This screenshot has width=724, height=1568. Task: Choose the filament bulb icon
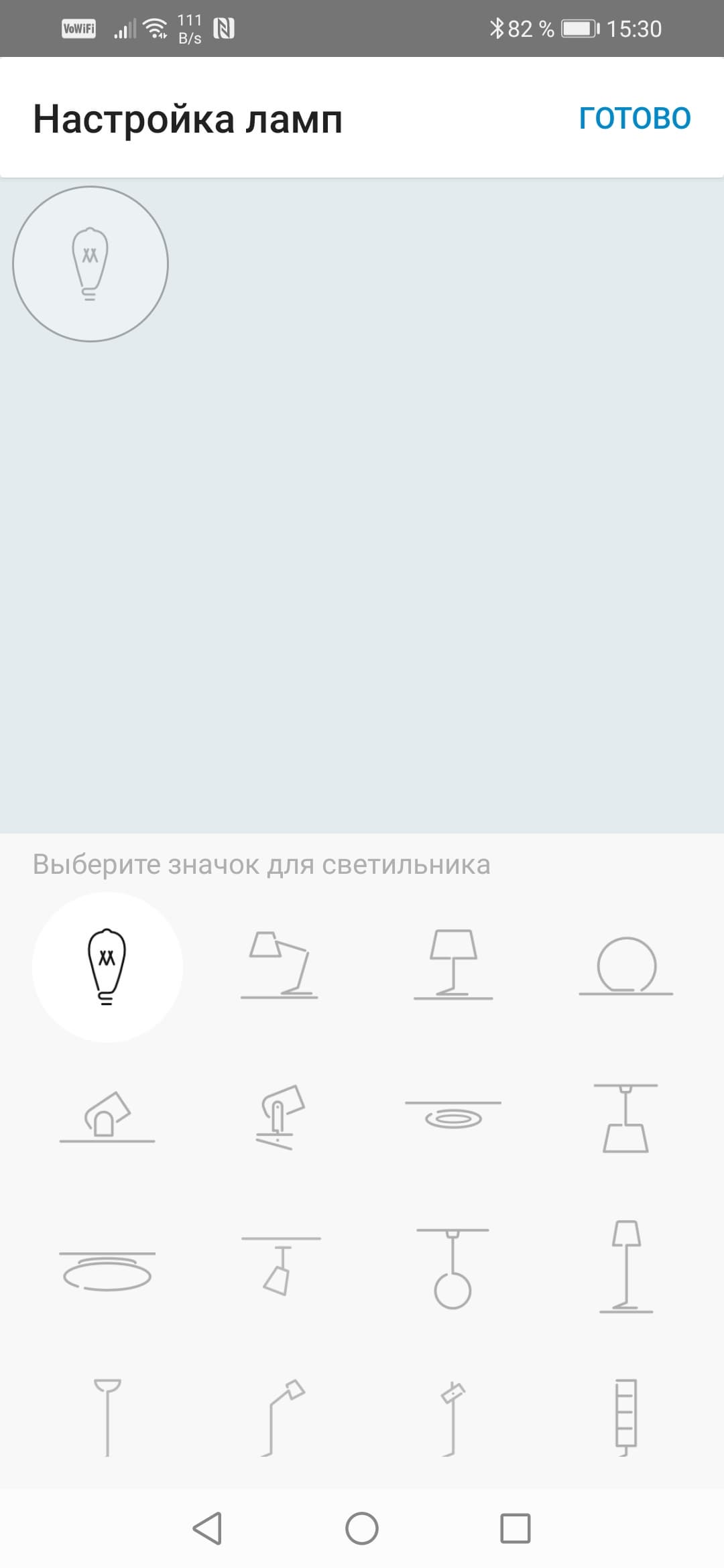click(x=107, y=967)
